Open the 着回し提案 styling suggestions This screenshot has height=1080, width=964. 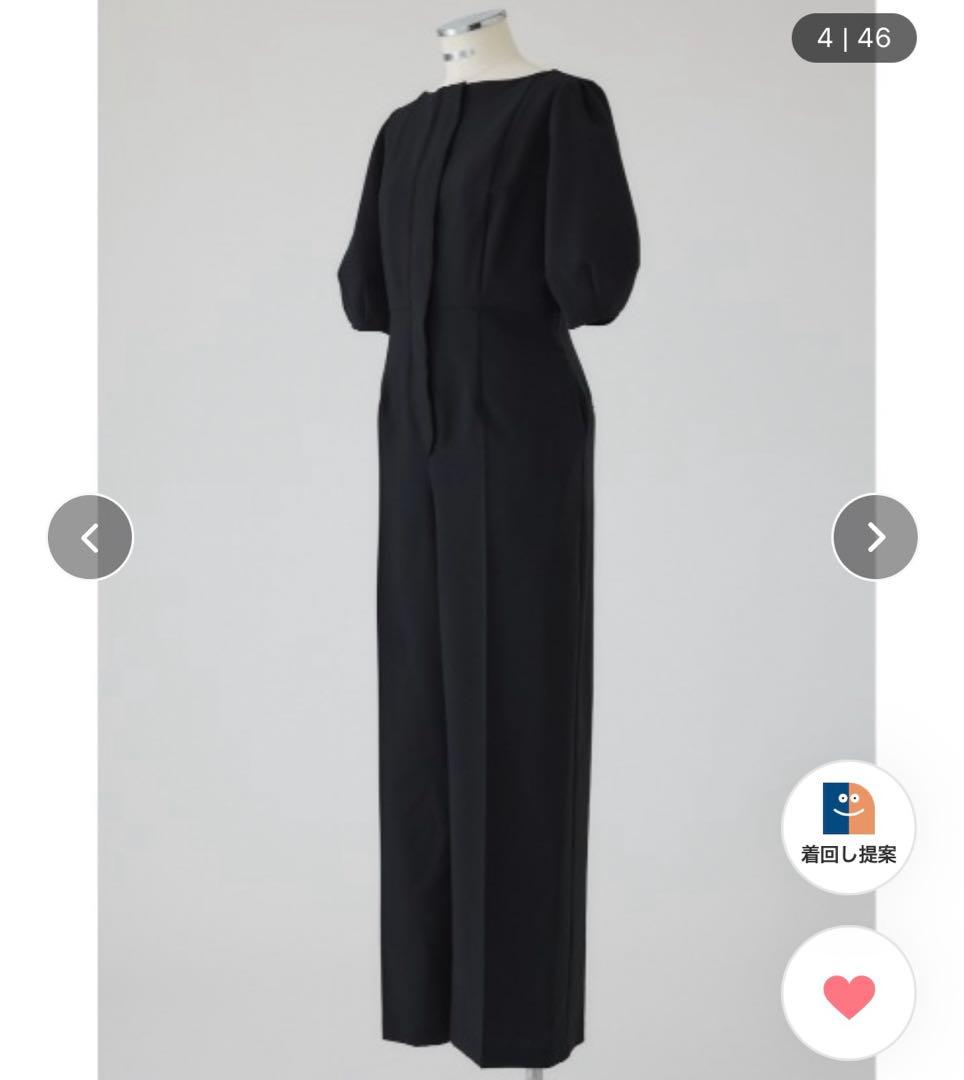point(848,827)
